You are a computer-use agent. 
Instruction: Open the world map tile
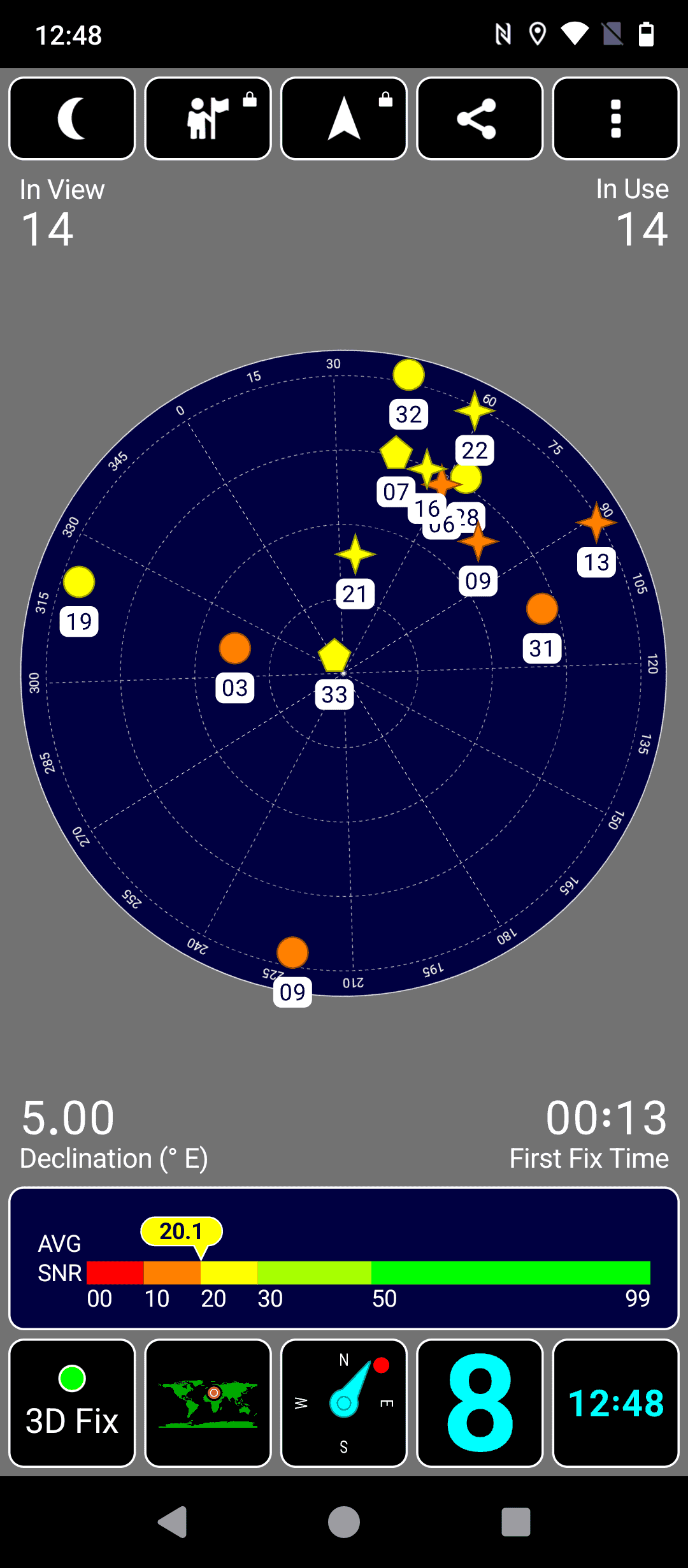(208, 1403)
